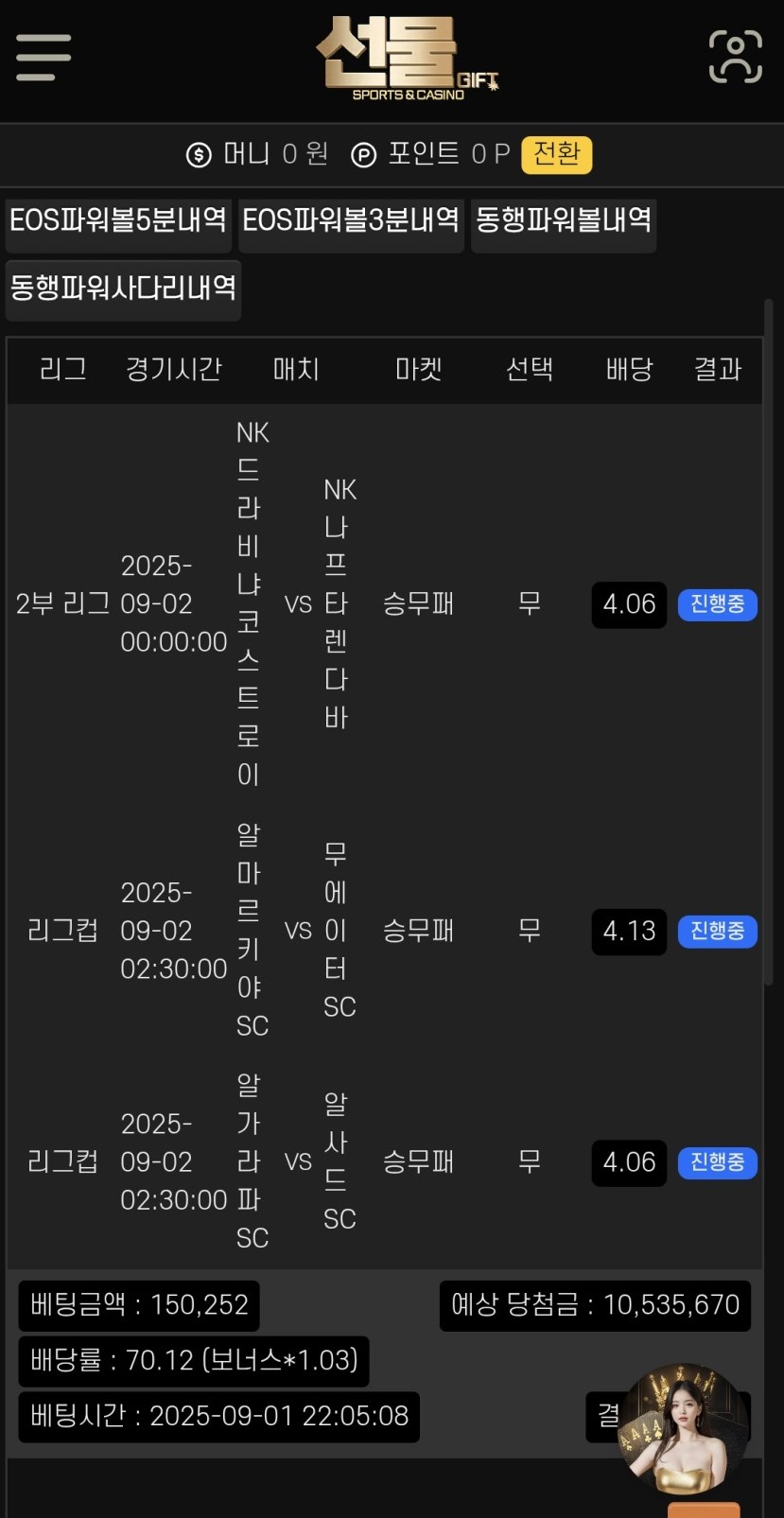Switch to 동행파워사다리내역 tab
This screenshot has height=1518, width=784.
pos(123,288)
